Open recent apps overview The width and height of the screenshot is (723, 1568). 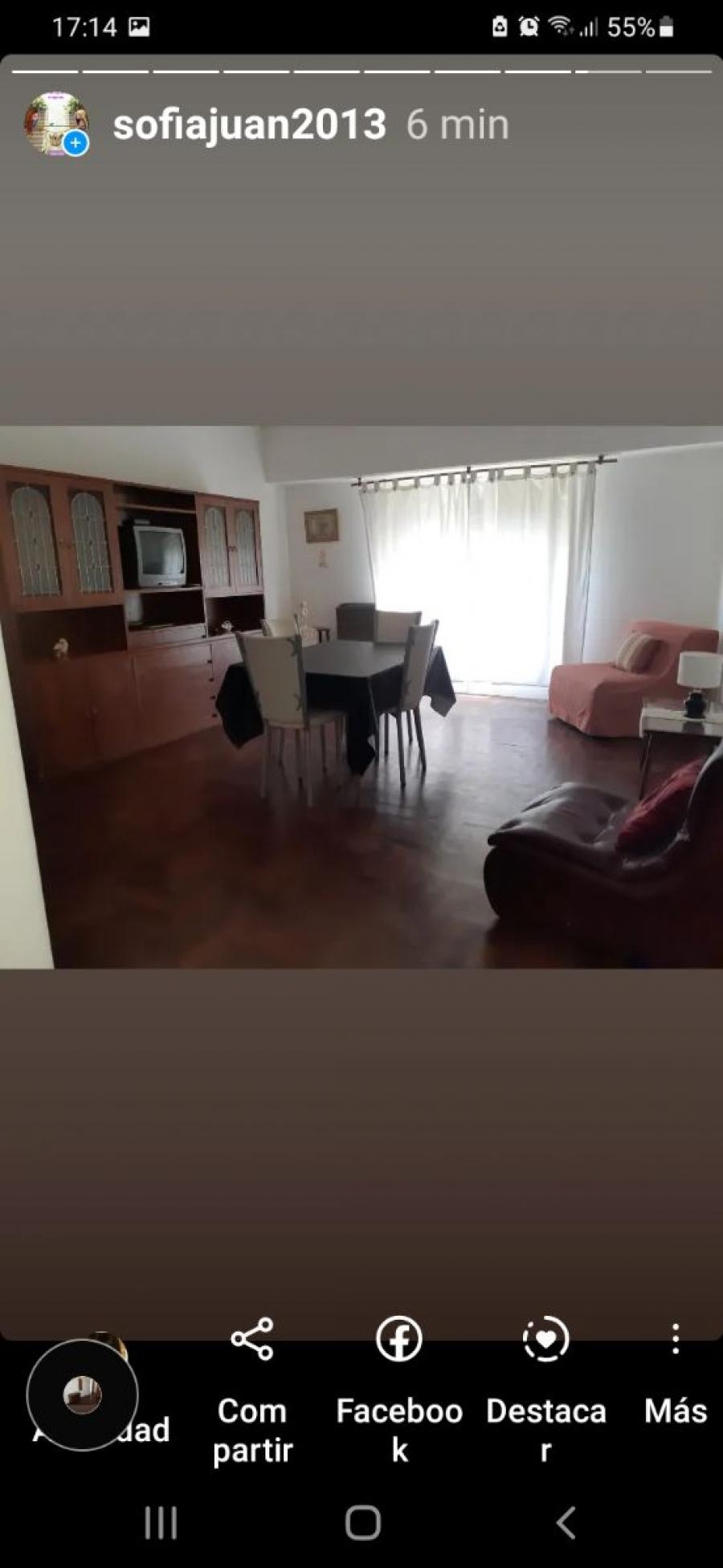tap(160, 1522)
